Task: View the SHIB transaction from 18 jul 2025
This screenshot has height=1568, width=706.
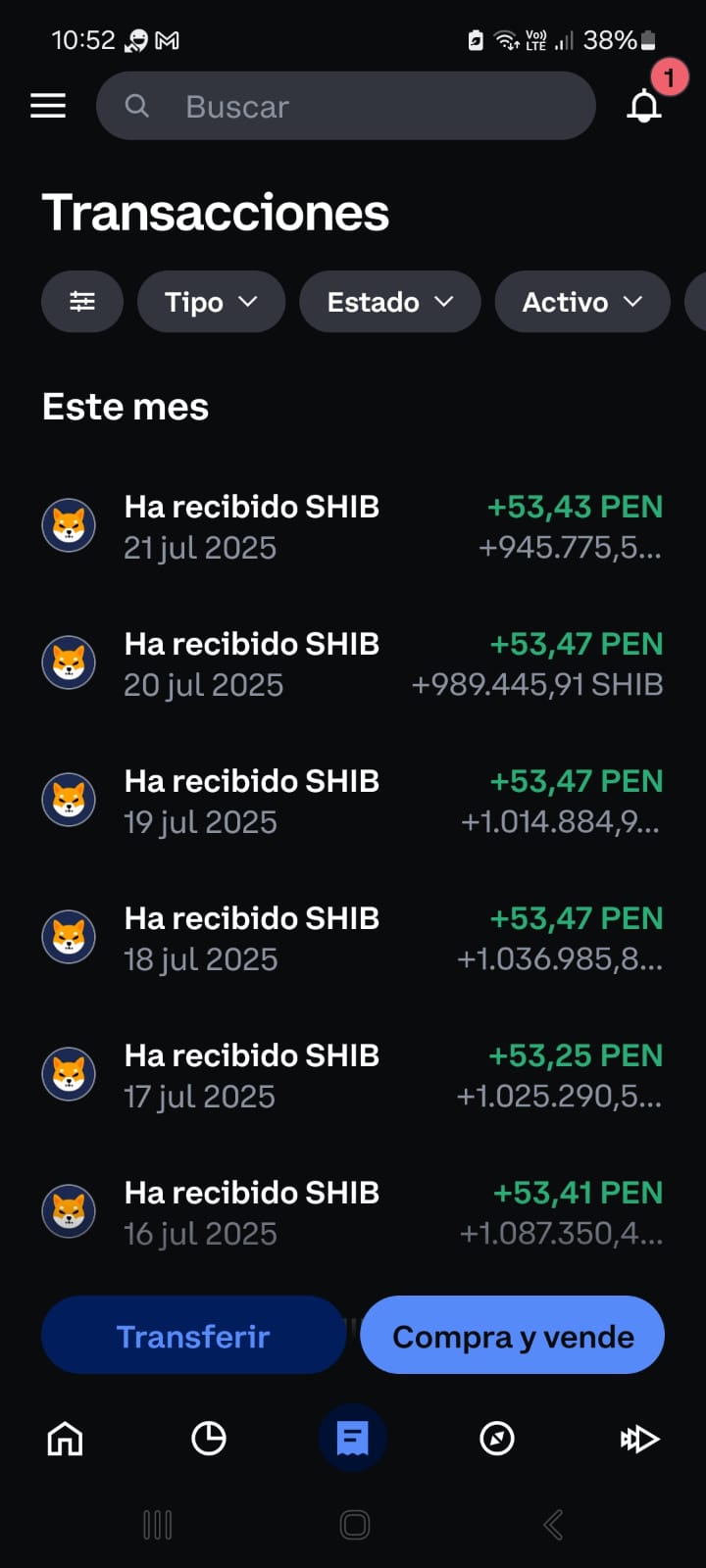Action: 352,938
